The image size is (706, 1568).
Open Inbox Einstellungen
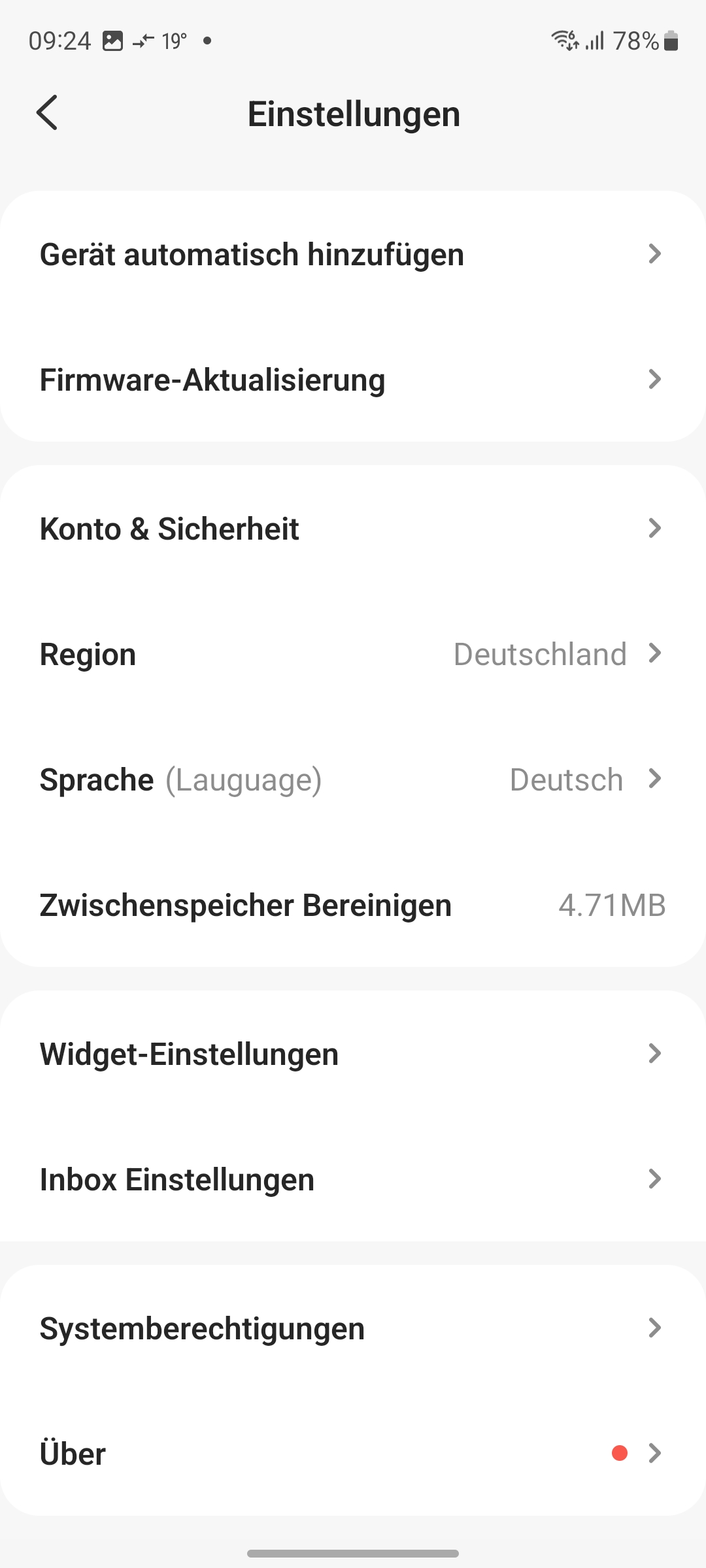(x=353, y=1179)
